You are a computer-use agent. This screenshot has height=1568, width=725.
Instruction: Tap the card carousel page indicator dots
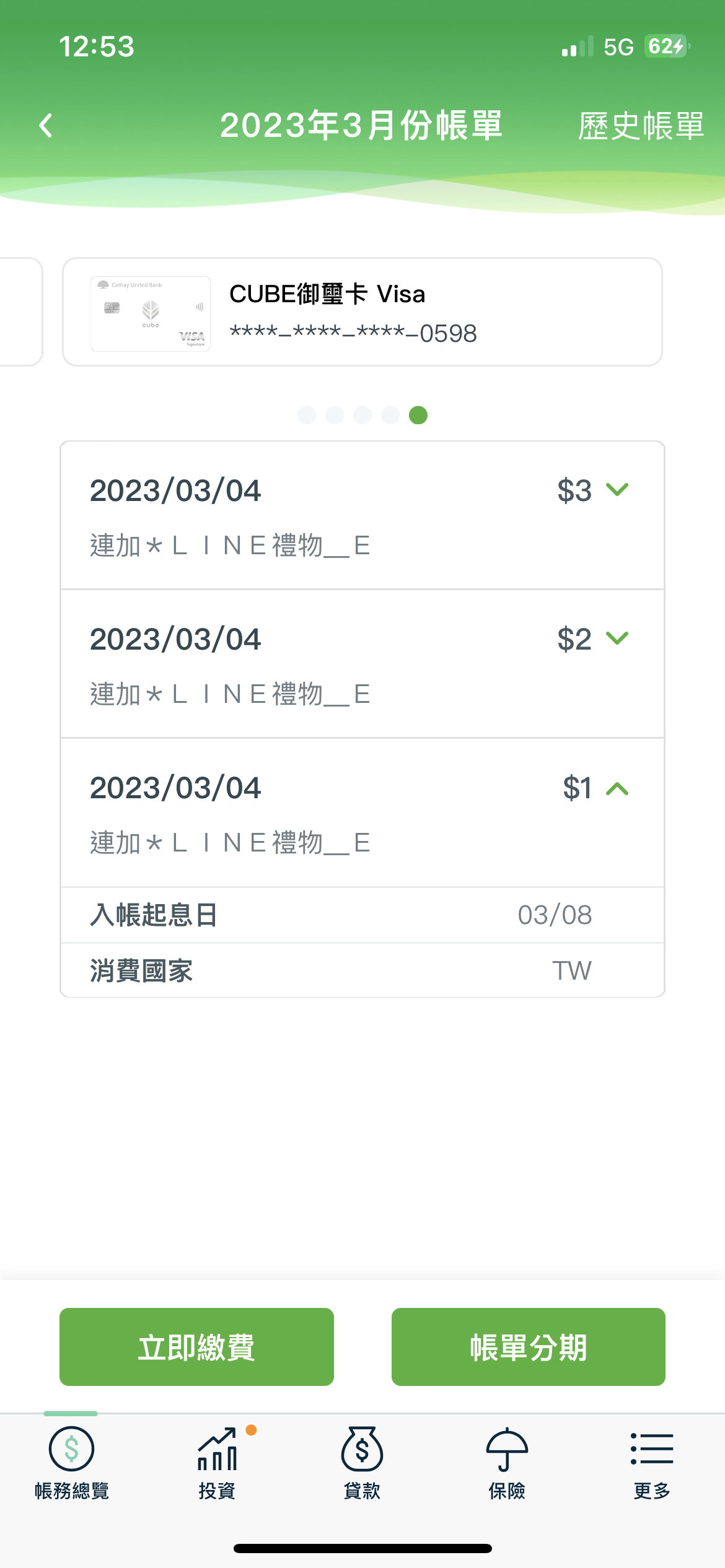362,415
